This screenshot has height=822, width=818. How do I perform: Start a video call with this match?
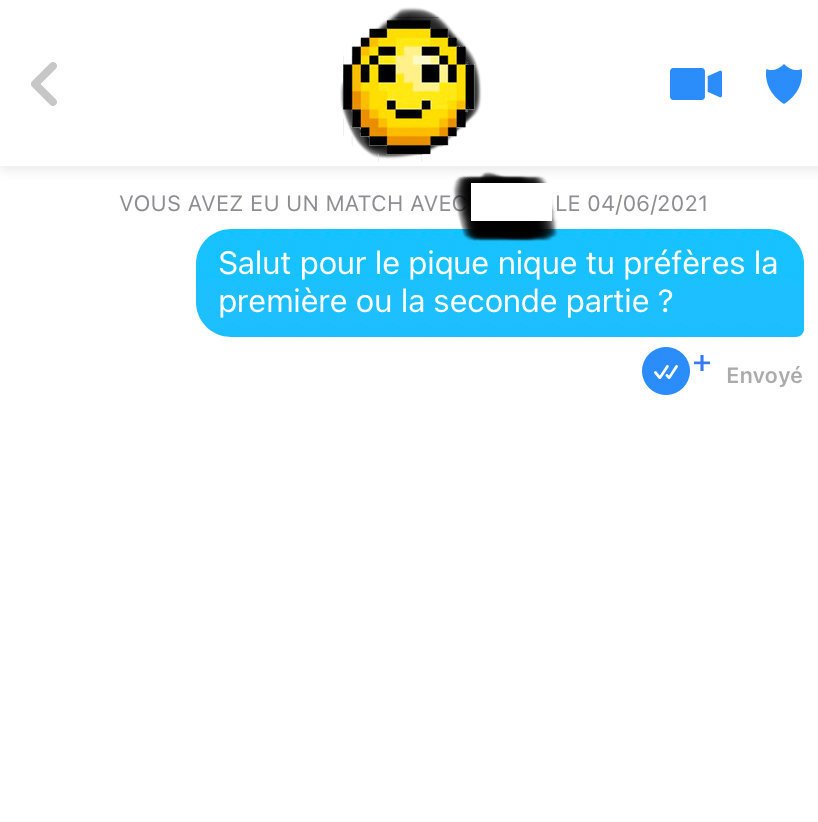point(695,84)
